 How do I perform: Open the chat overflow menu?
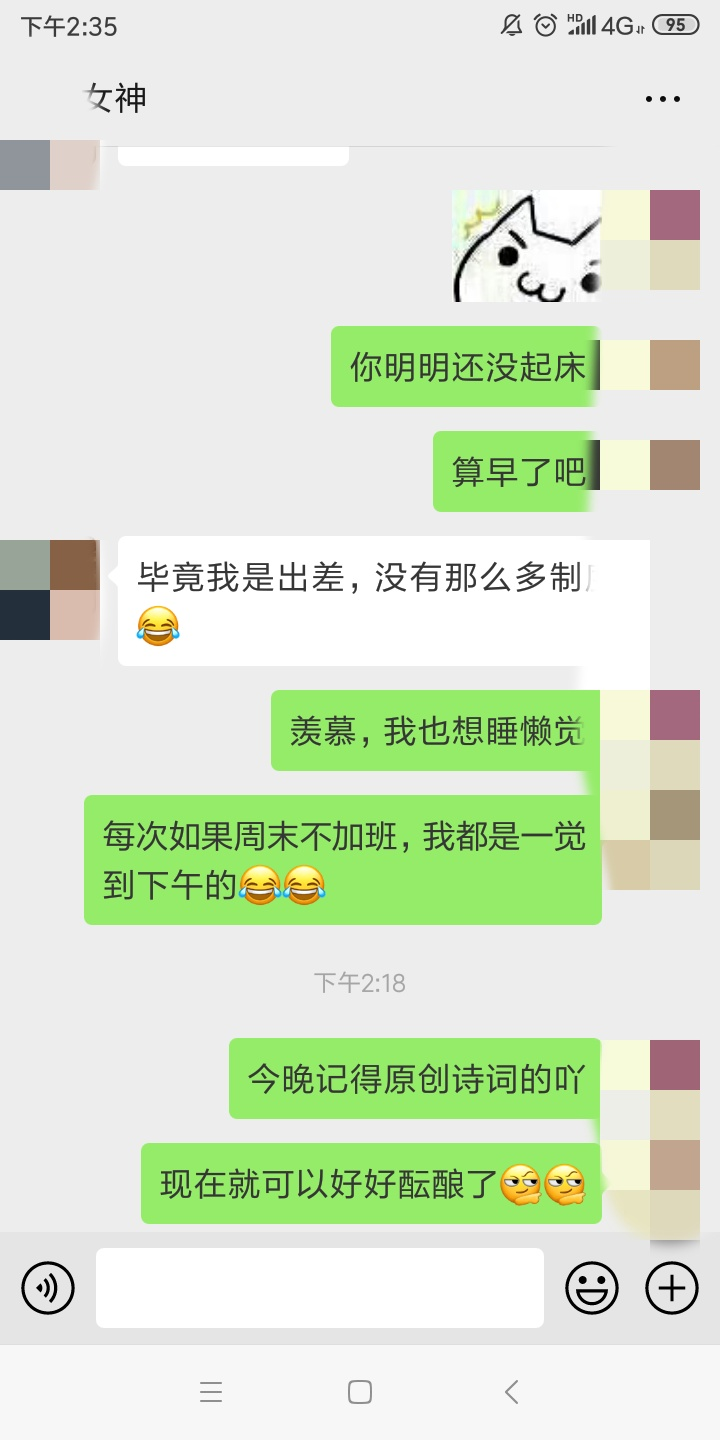(662, 99)
